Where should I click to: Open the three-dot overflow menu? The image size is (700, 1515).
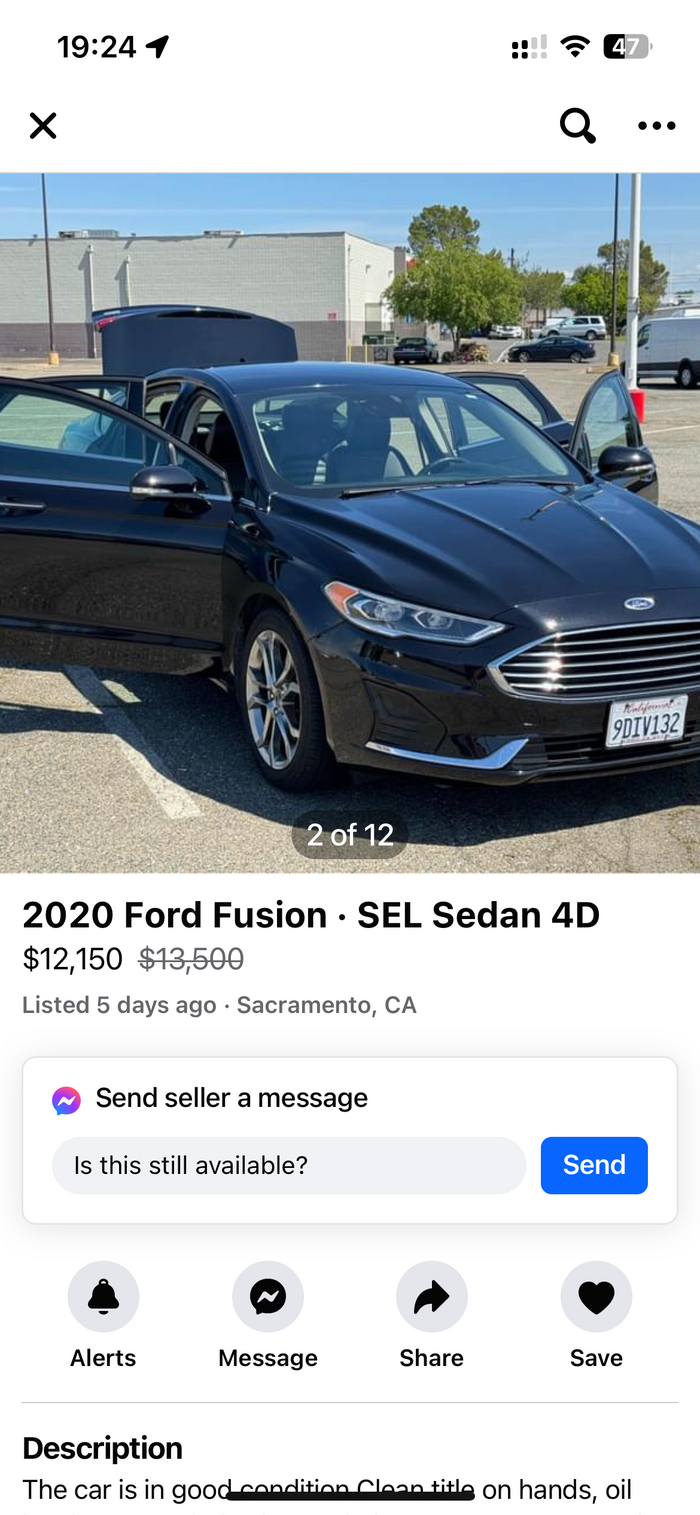coord(656,126)
